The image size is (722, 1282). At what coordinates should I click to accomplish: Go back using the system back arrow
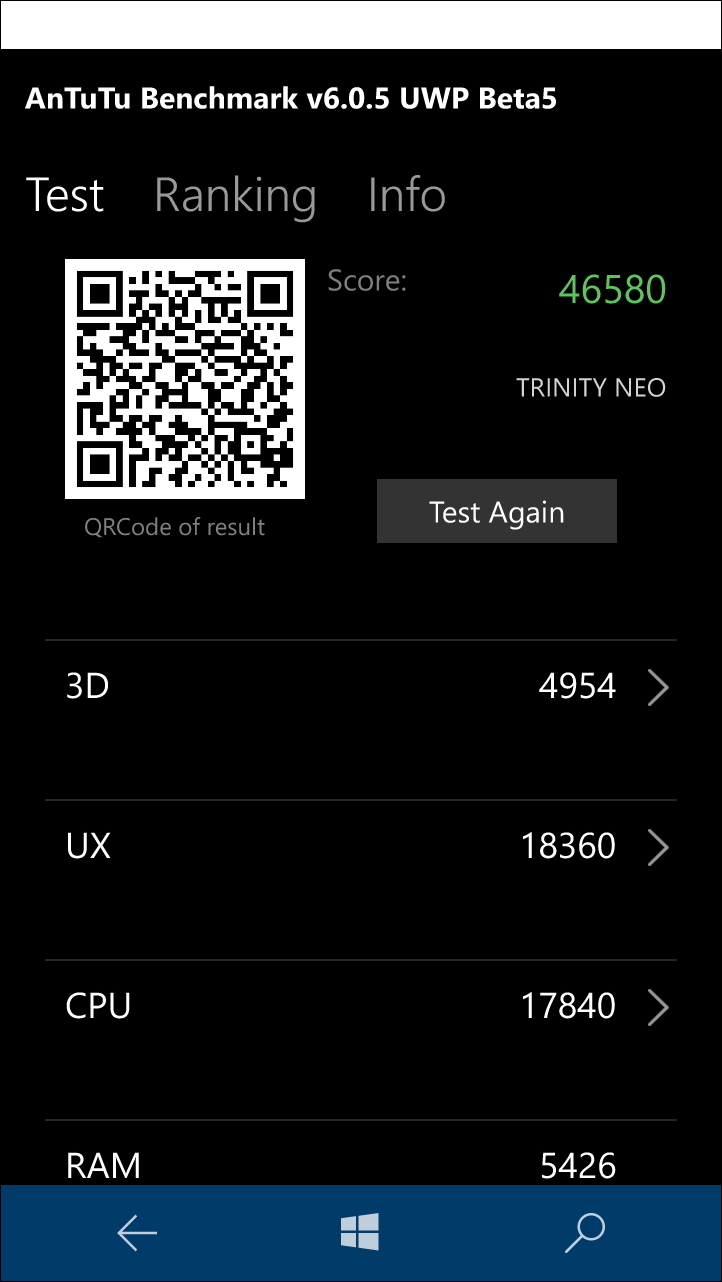(137, 1234)
